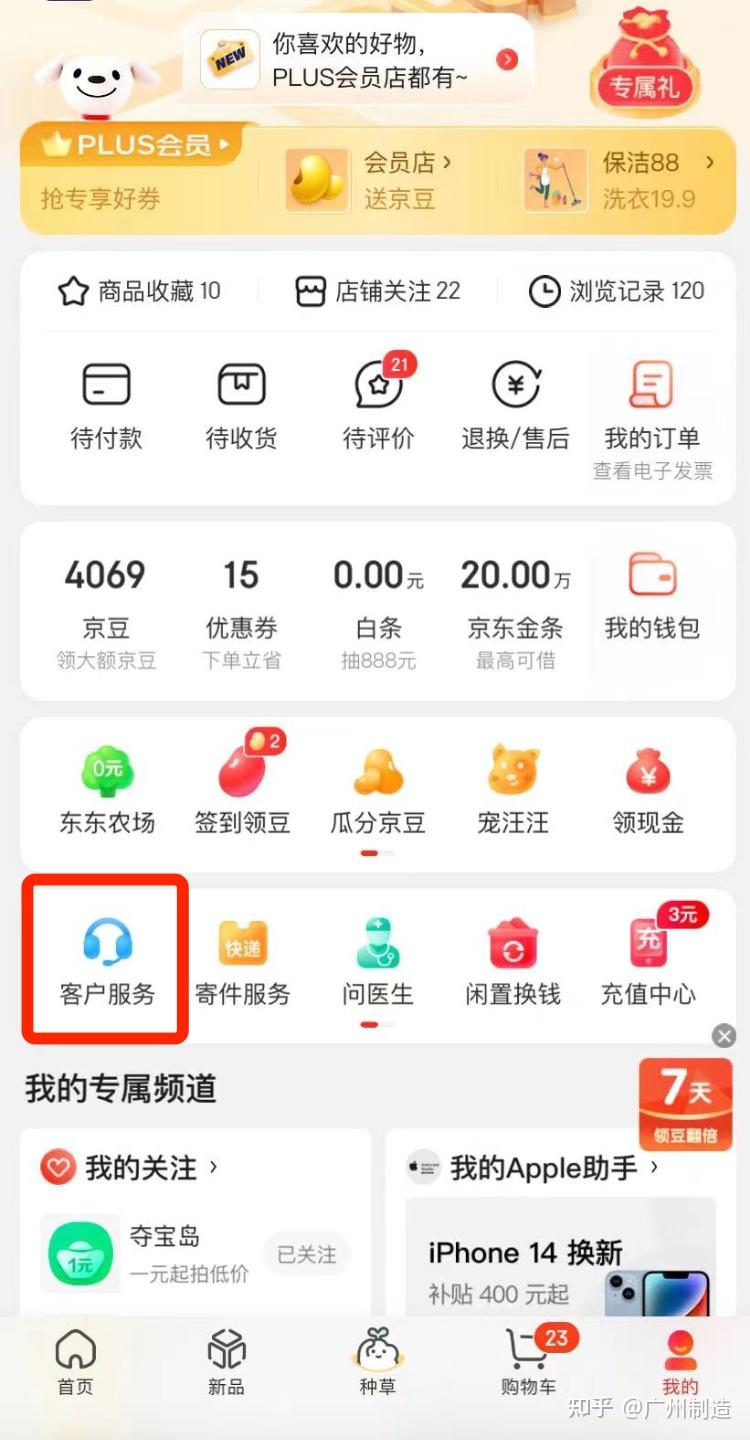Image resolution: width=750 pixels, height=1440 pixels.
Task: Open 寄件服务 shipping service
Action: pyautogui.click(x=242, y=961)
